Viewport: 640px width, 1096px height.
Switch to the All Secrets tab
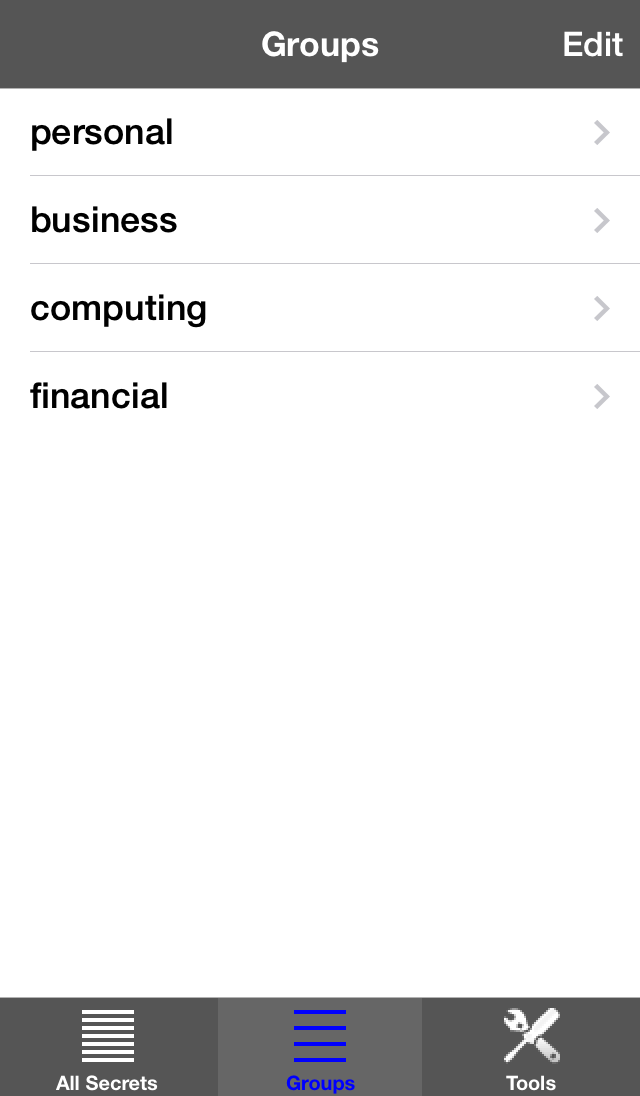107,1048
